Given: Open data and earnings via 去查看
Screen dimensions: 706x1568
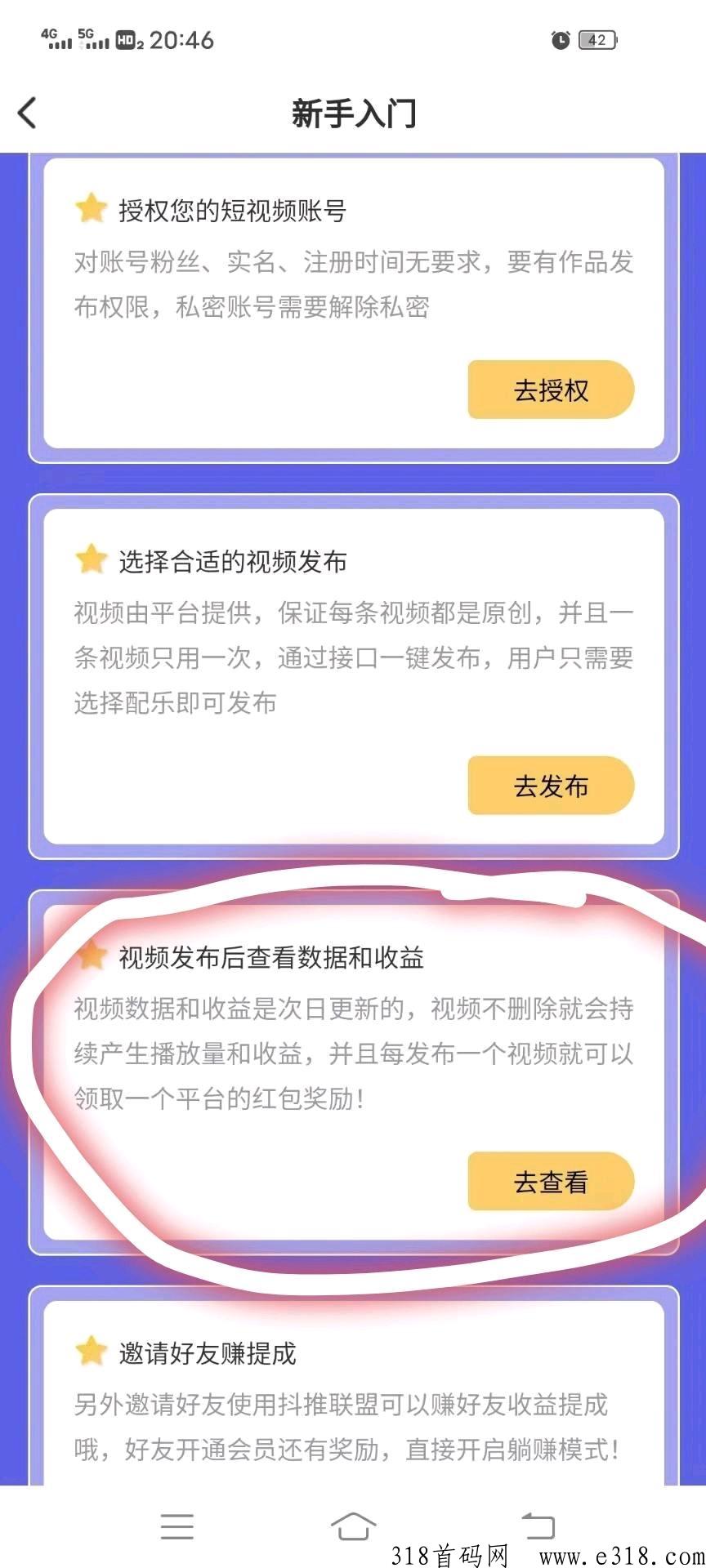Looking at the screenshot, I should tap(551, 1182).
